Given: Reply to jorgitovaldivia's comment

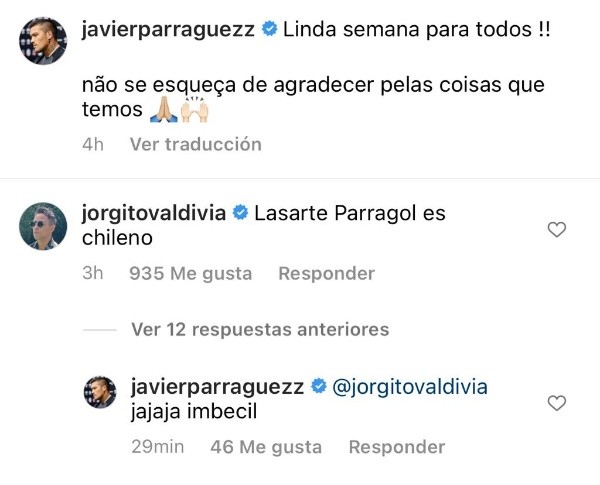Looking at the screenshot, I should pos(326,273).
